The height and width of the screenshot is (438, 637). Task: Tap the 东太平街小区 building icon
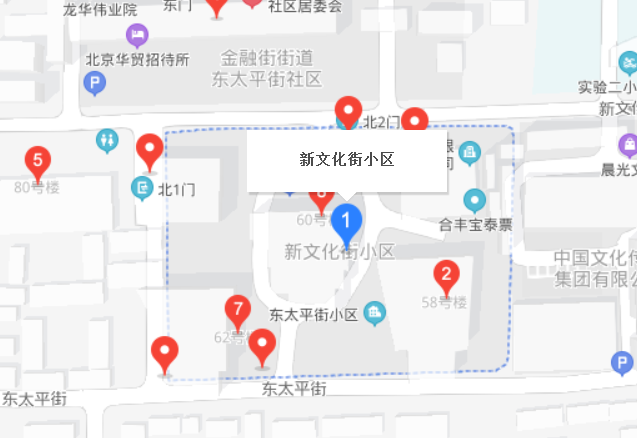tap(374, 314)
